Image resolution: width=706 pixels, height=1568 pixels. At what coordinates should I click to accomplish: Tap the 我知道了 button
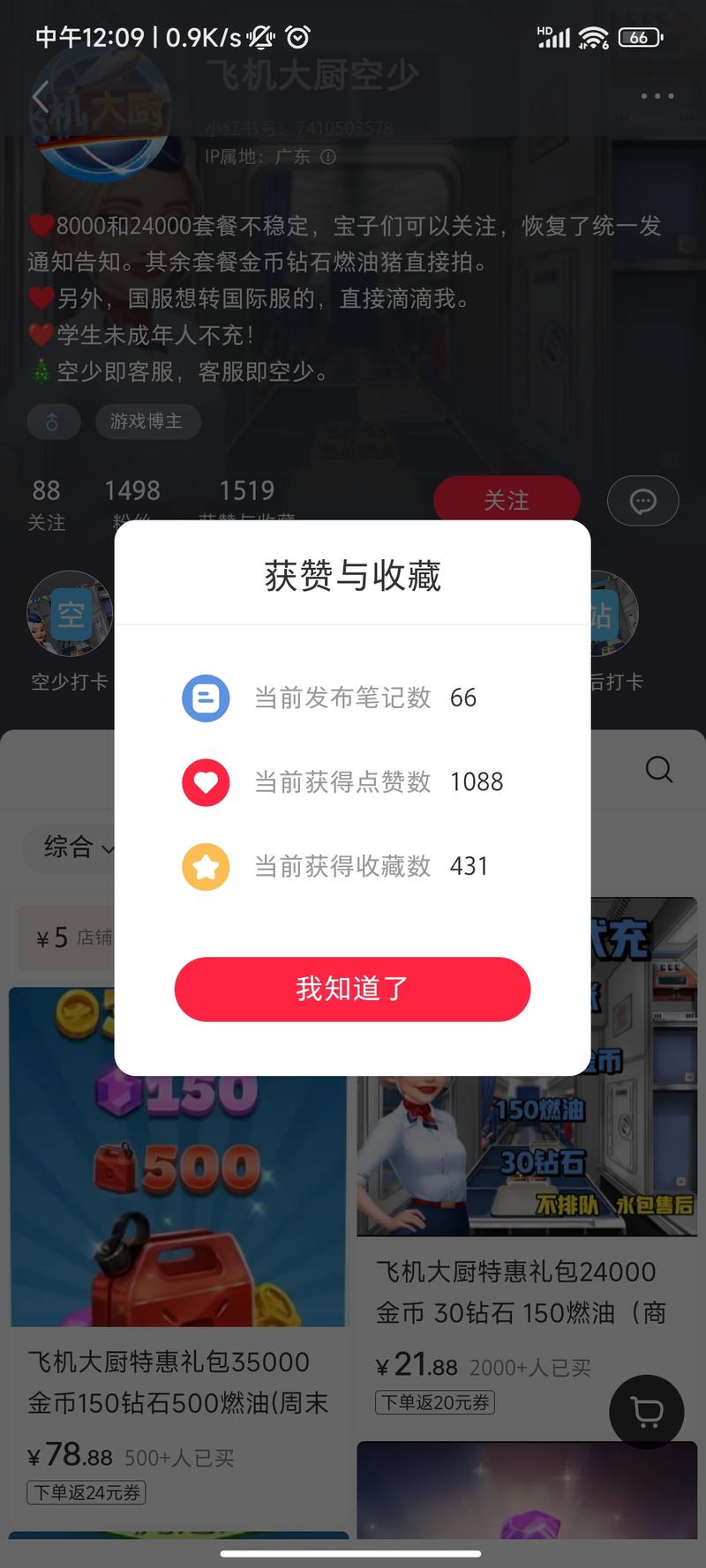352,989
